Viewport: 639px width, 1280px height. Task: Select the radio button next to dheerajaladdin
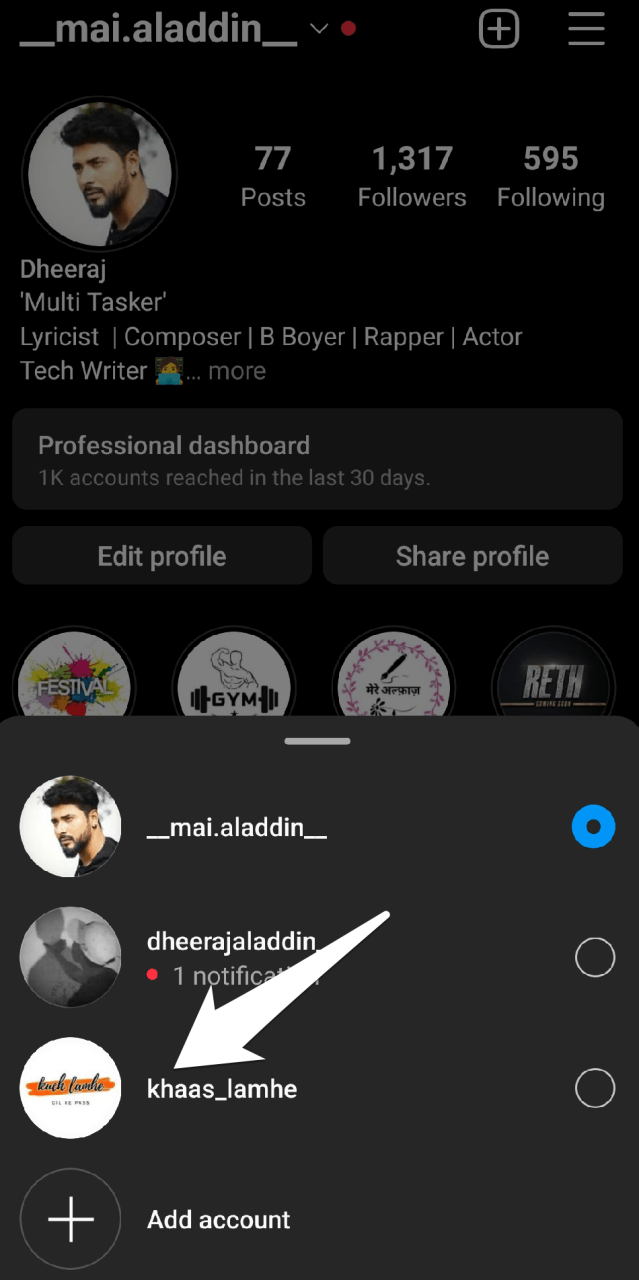pos(595,958)
